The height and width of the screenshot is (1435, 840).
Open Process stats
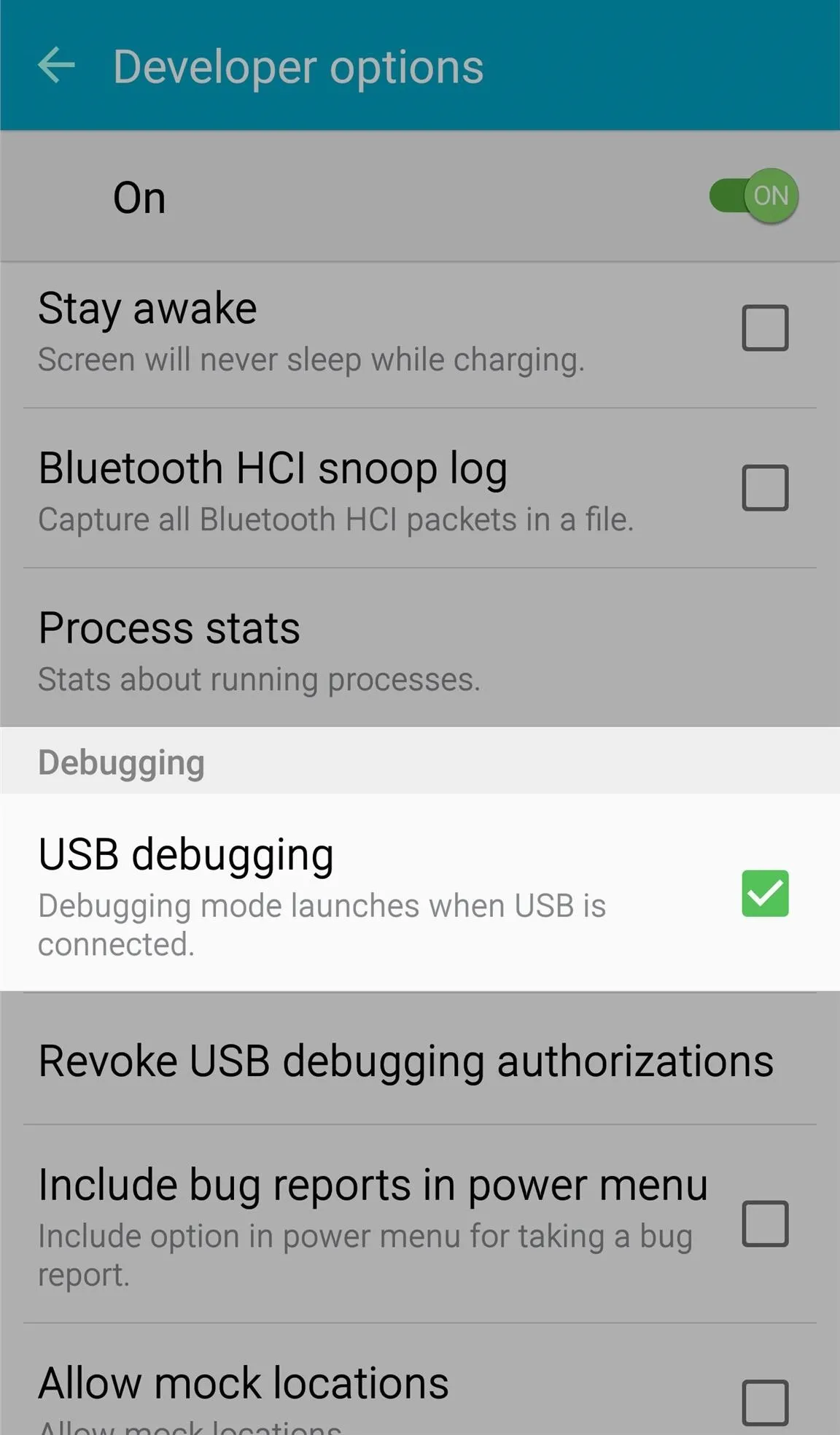pyautogui.click(x=420, y=648)
